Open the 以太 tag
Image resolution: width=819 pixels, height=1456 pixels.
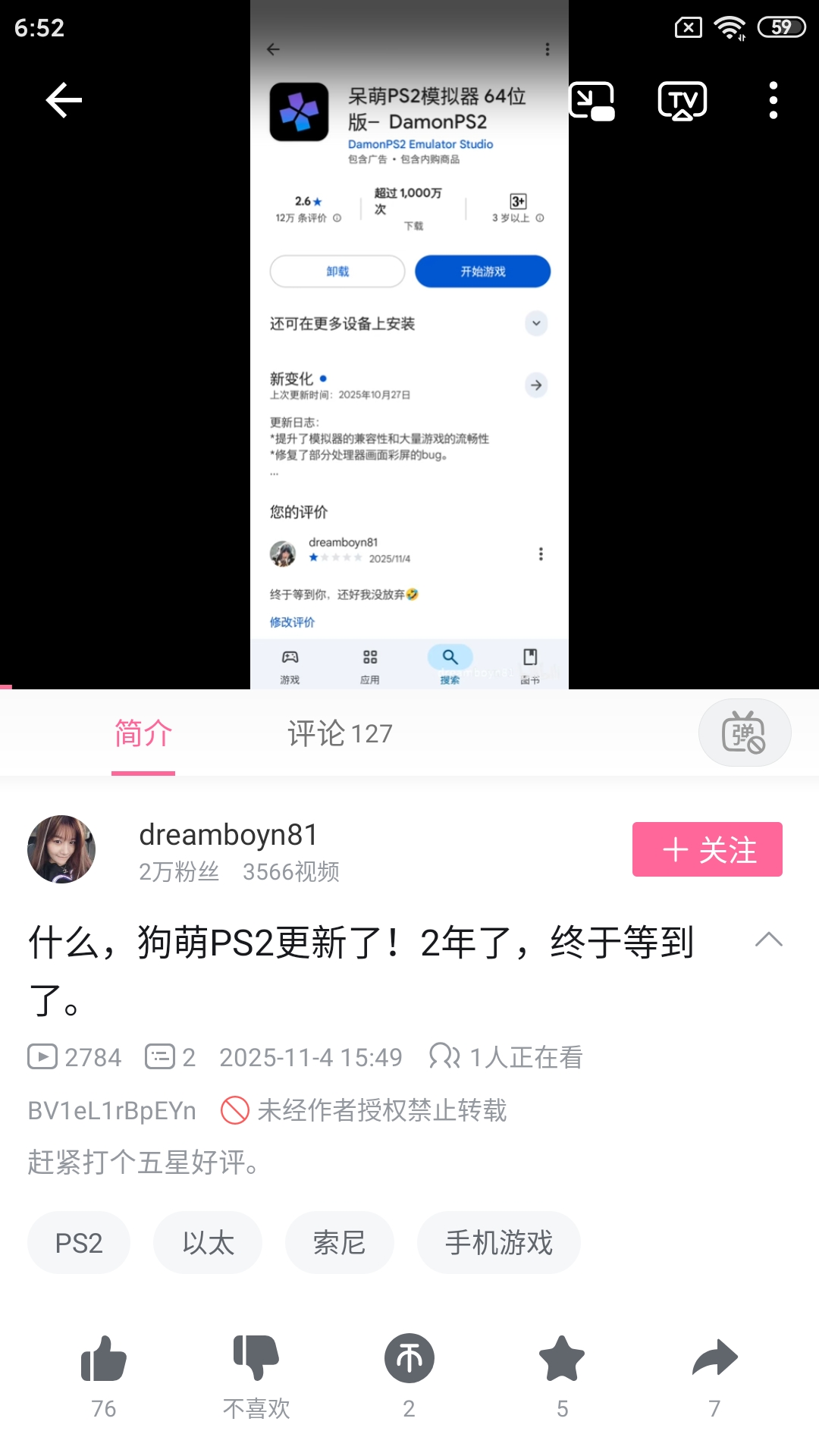(208, 1243)
